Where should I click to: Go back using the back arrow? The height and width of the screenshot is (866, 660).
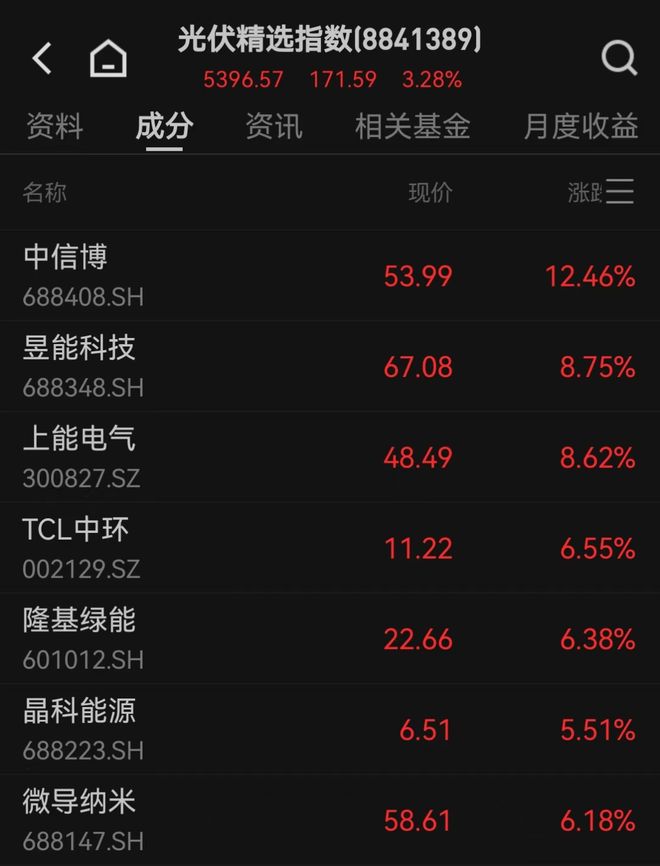point(42,59)
